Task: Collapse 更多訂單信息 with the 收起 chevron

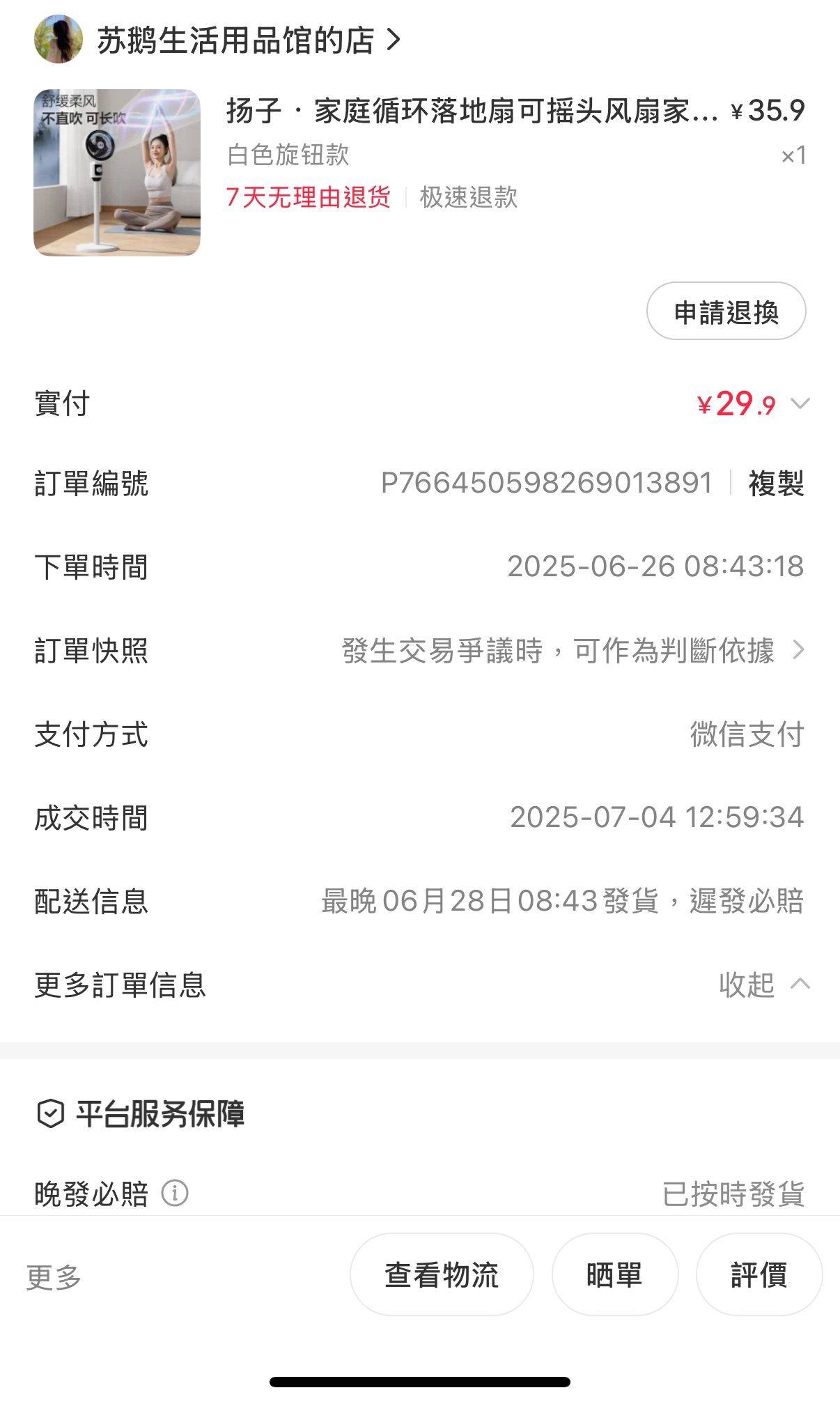Action: coord(763,984)
